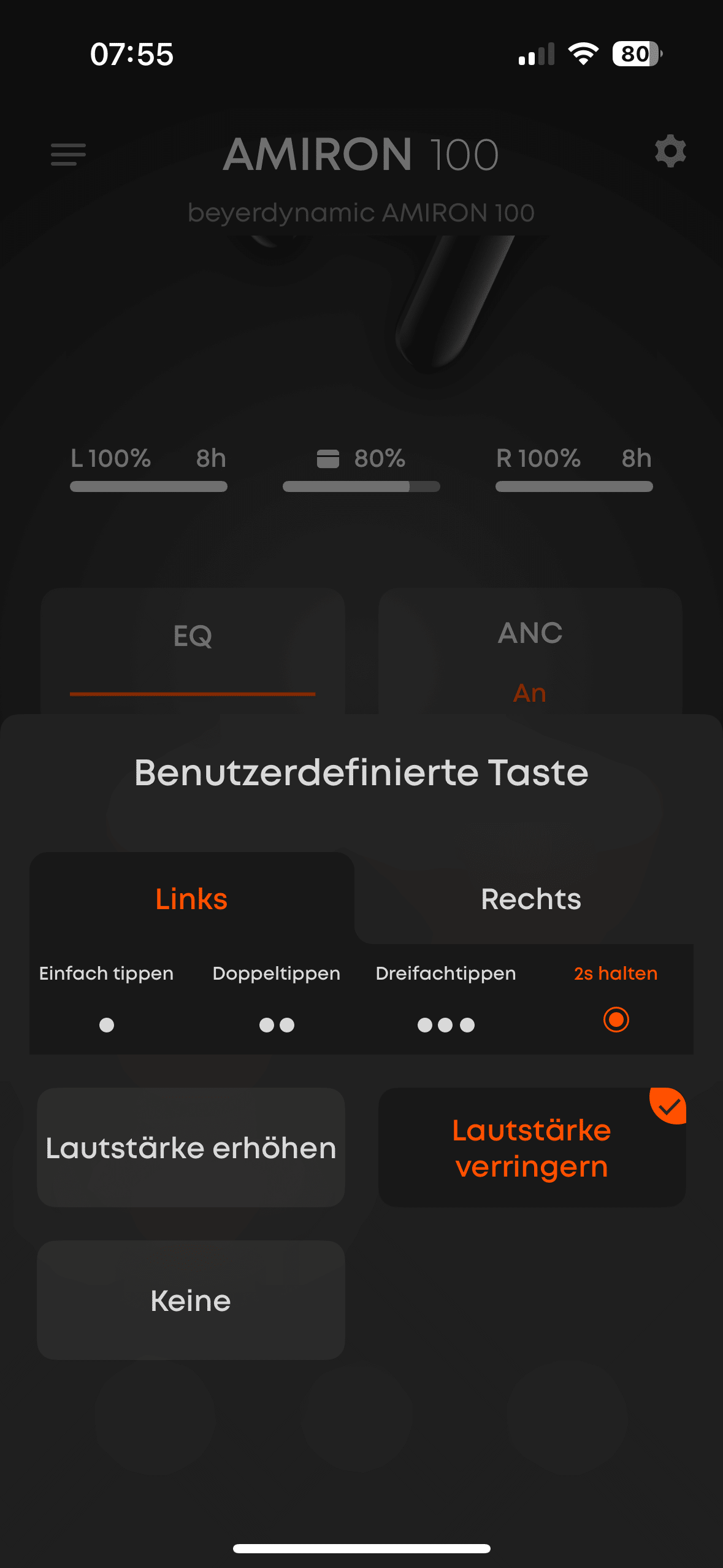This screenshot has width=723, height=1568.
Task: Choose the Einfach tippen gesture
Action: [x=106, y=997]
